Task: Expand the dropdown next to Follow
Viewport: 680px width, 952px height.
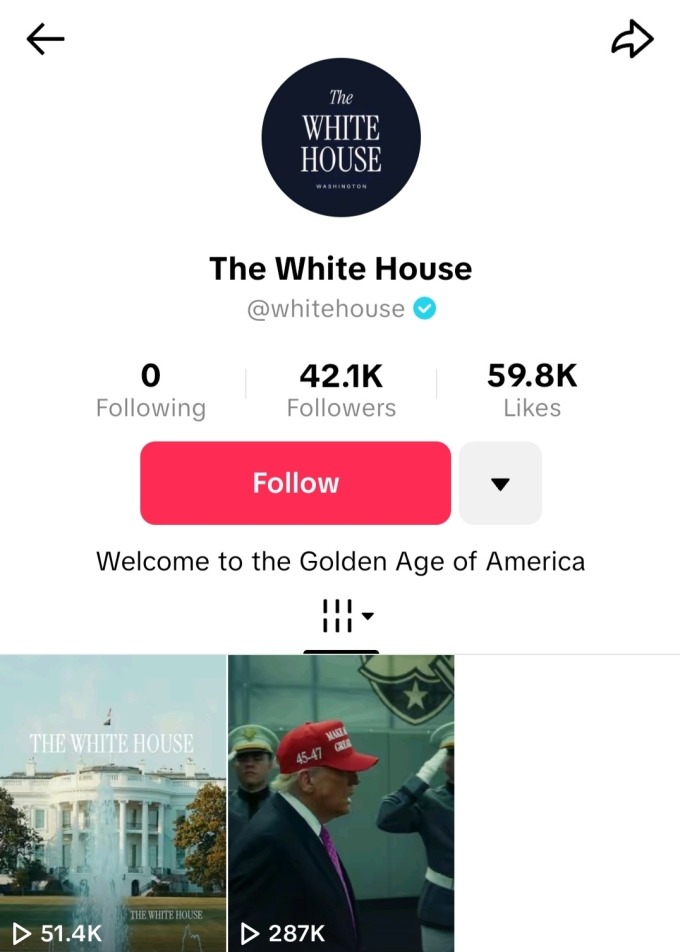Action: [500, 483]
